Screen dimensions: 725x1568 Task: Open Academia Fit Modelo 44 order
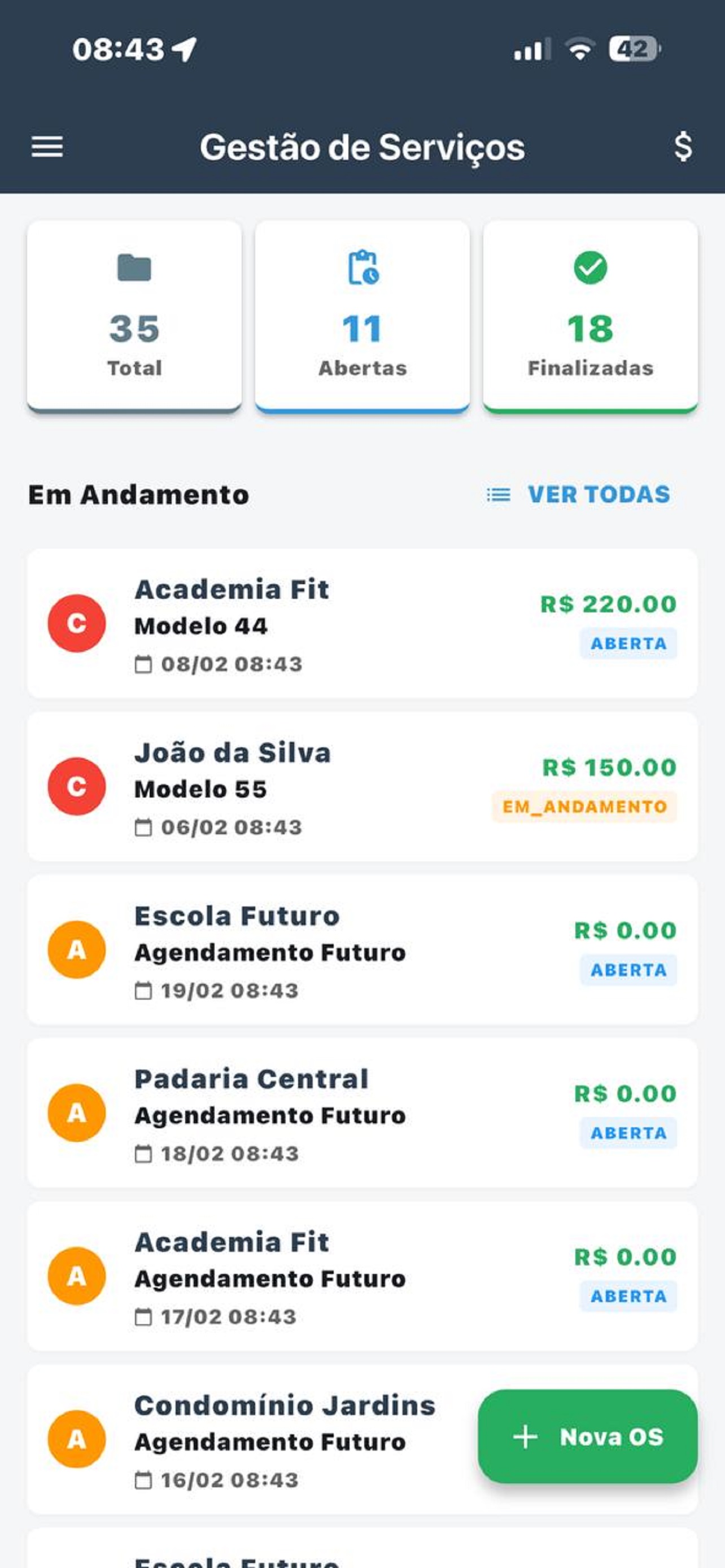click(362, 623)
